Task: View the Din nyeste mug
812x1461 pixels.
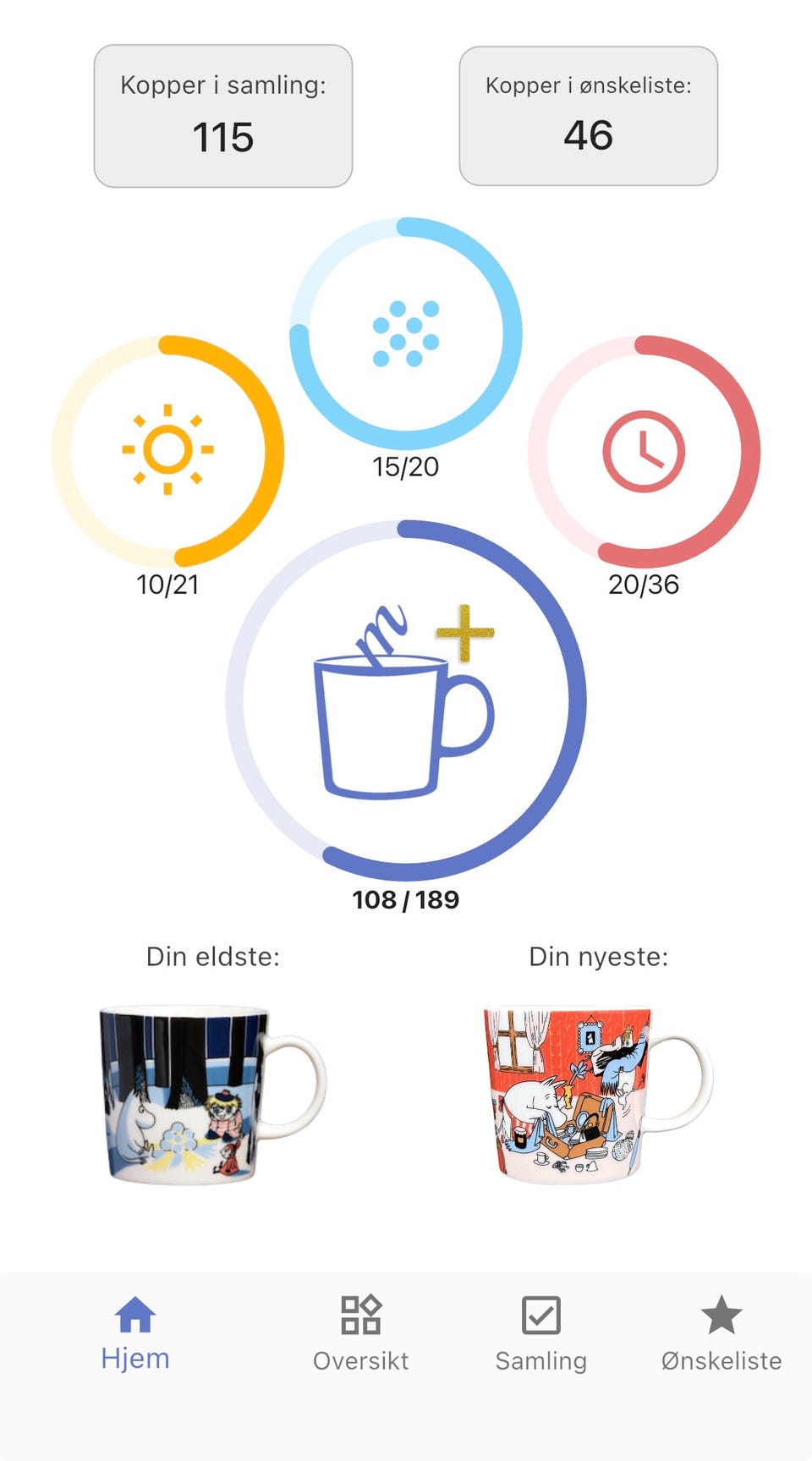Action: [598, 1094]
